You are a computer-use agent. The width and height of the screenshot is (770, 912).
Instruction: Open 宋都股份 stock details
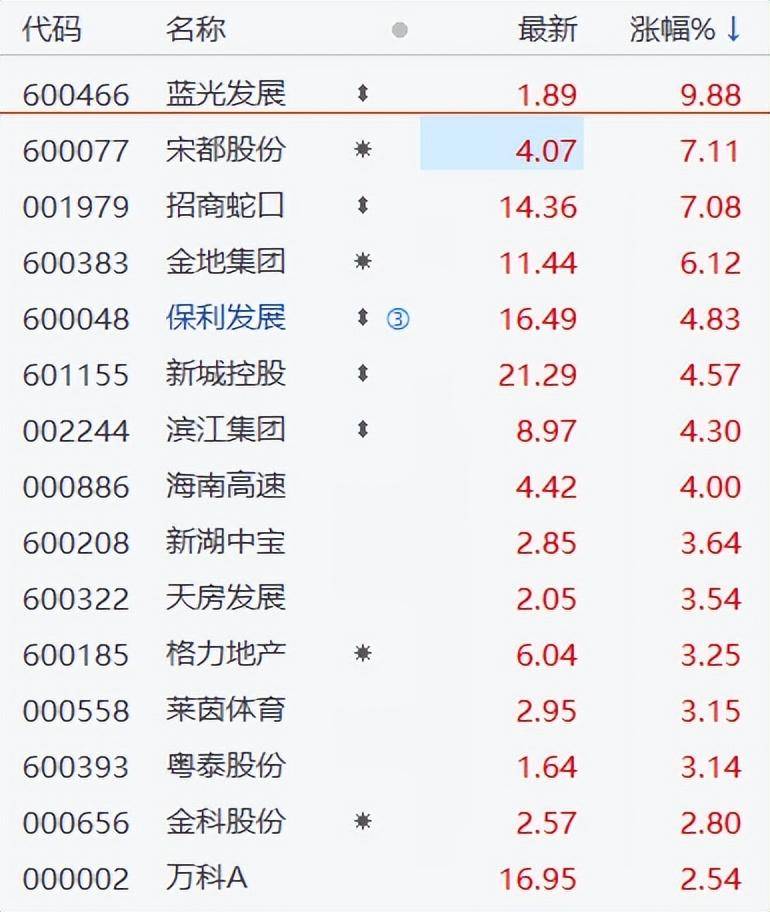pos(226,150)
